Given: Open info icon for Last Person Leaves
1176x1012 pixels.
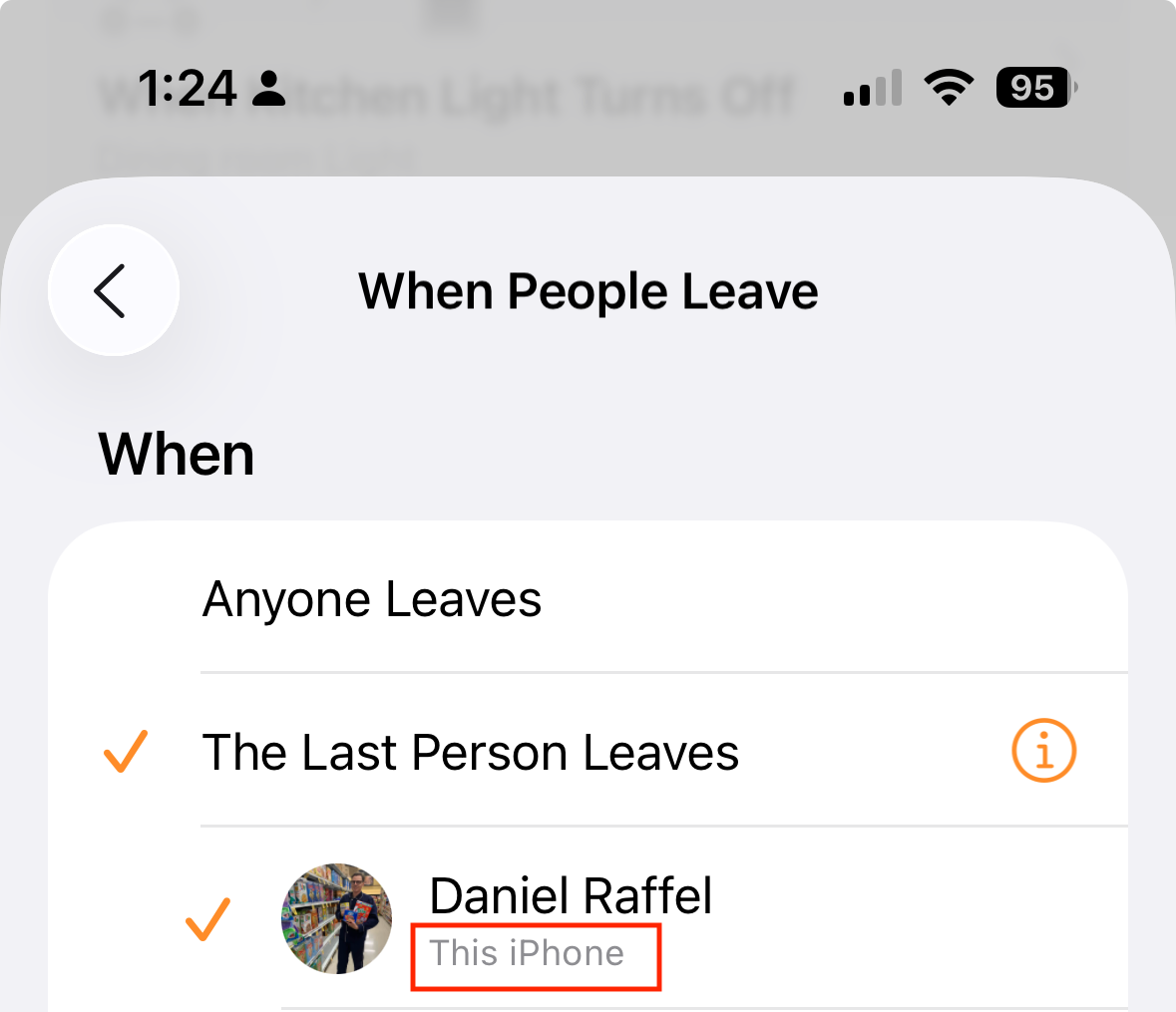Looking at the screenshot, I should click(x=1043, y=750).
